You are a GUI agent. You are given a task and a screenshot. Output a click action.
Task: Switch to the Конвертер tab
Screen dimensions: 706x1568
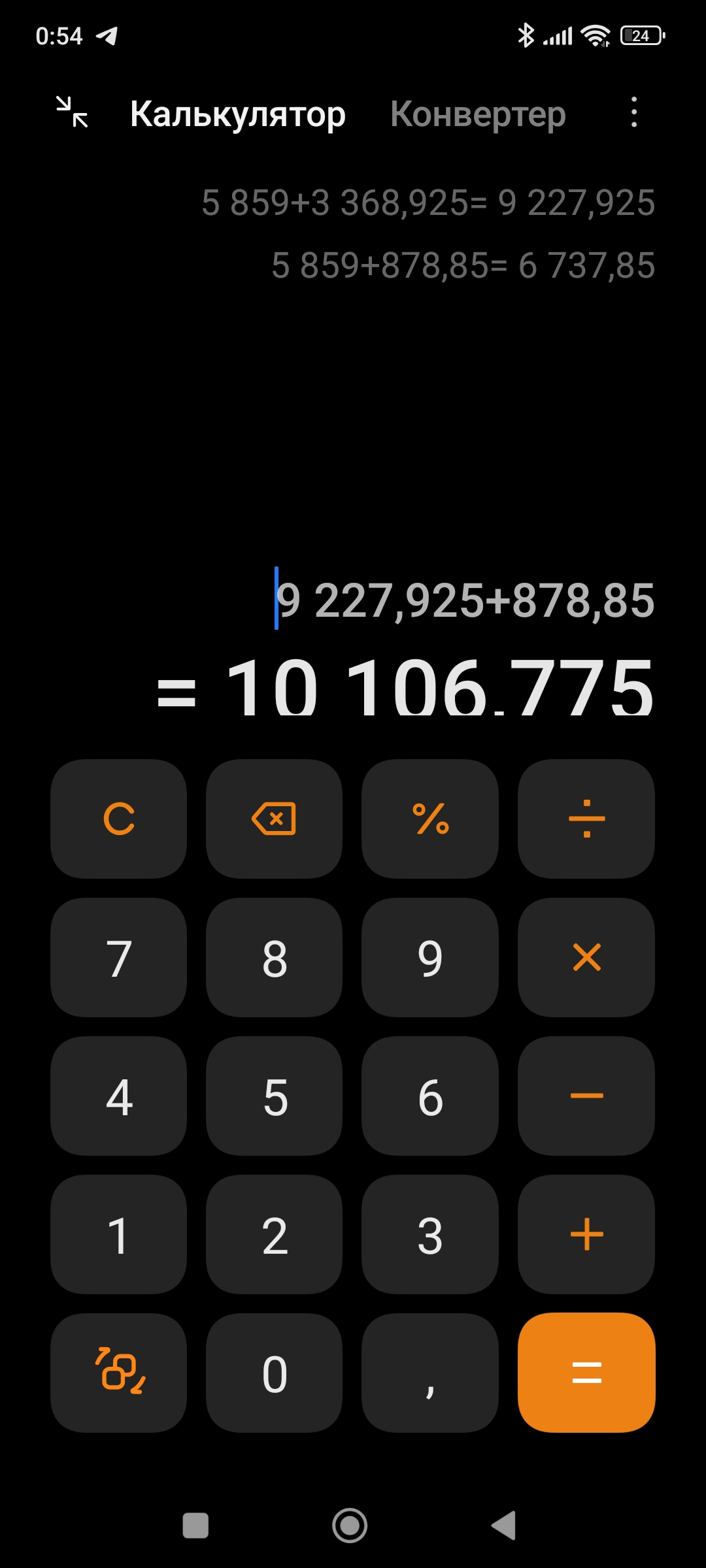[x=478, y=114]
